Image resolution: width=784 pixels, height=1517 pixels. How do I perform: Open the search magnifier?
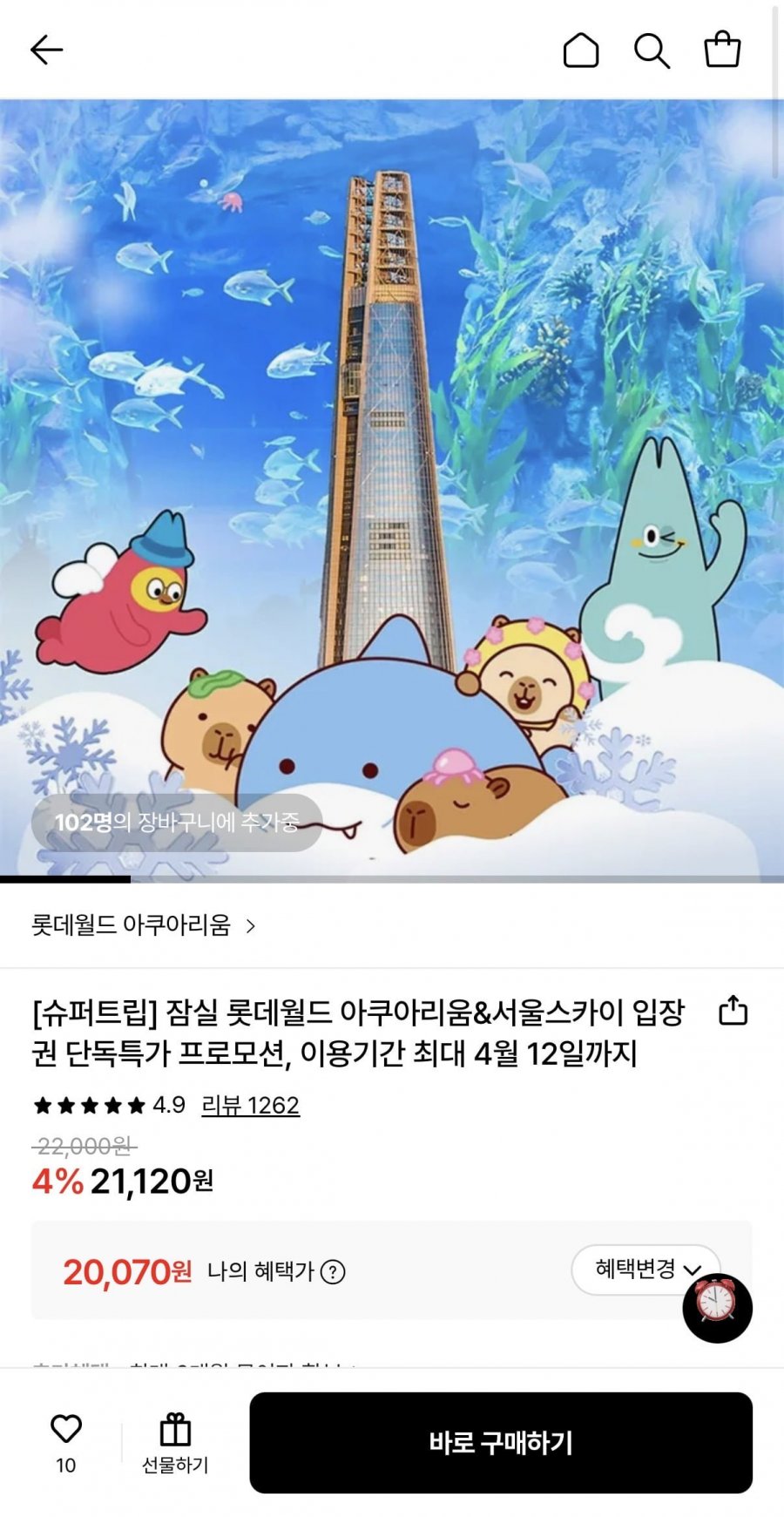[x=652, y=51]
